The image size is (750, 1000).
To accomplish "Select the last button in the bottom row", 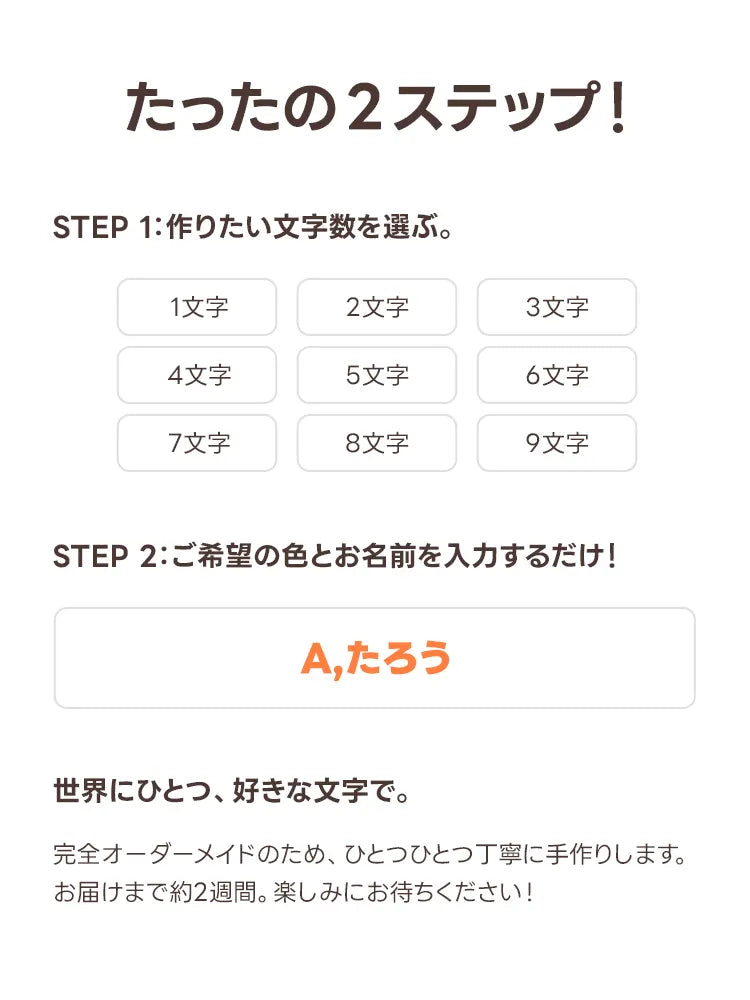I will (556, 443).
